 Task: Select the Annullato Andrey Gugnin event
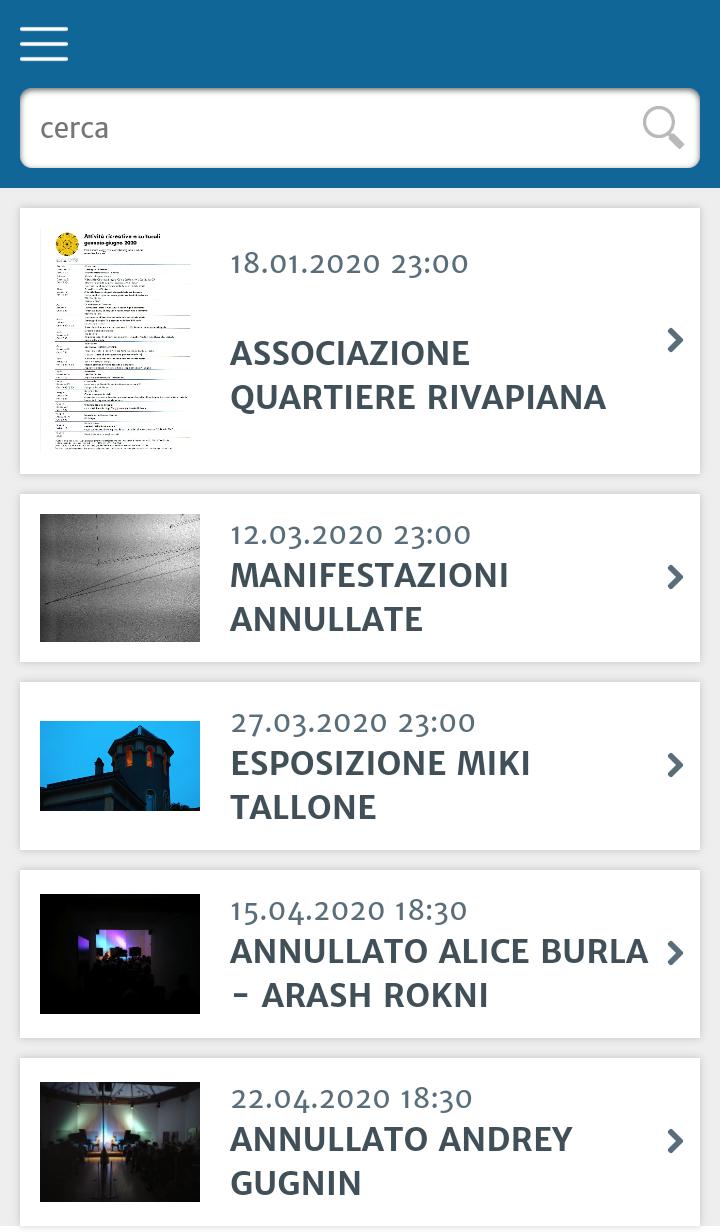click(360, 1142)
